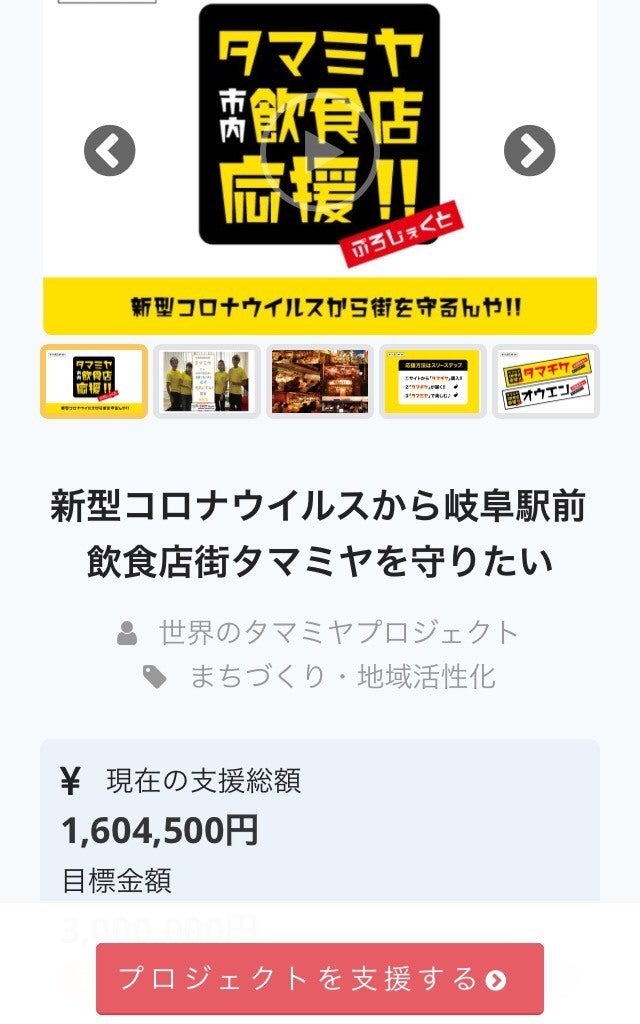640x1024 pixels.
Task: Select the first thumbnail with the black logo
Action: point(94,381)
